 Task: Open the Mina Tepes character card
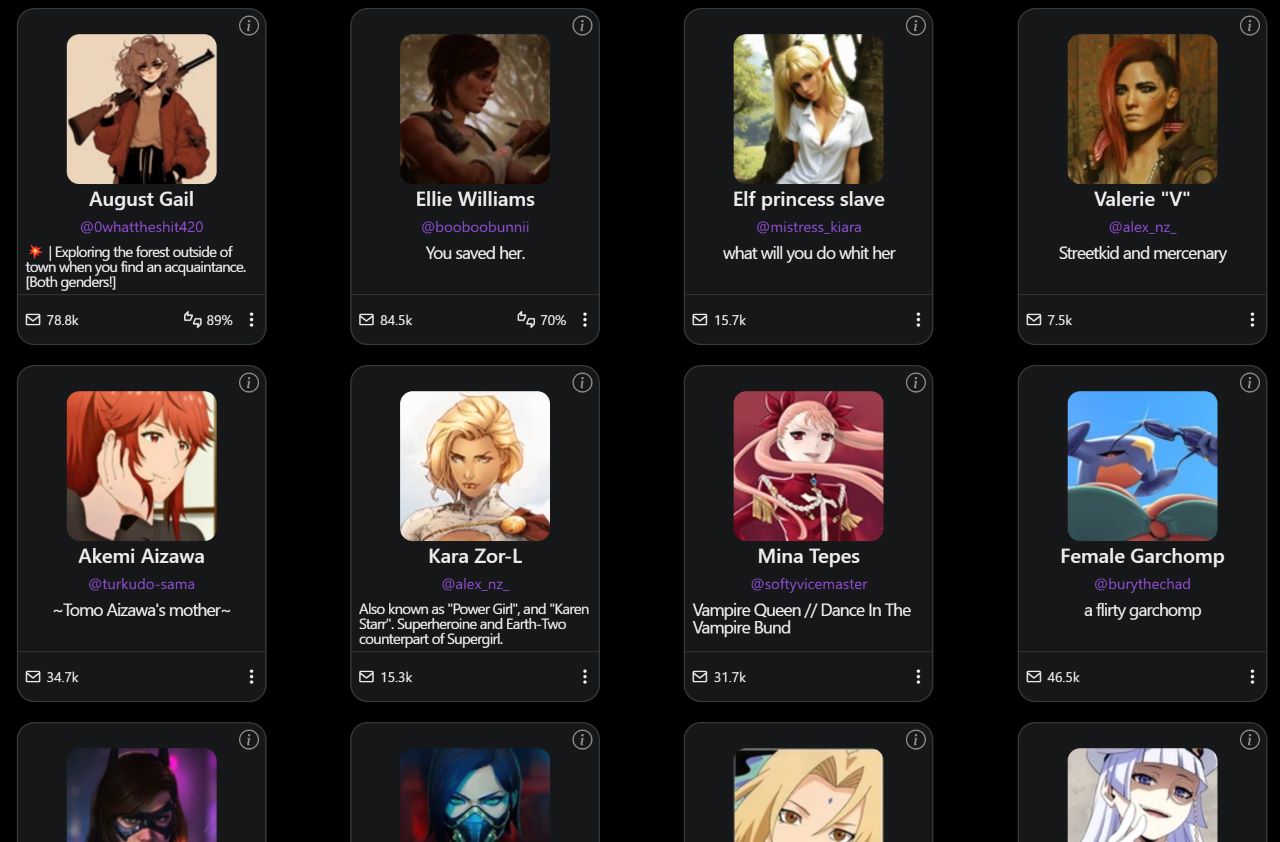point(808,466)
